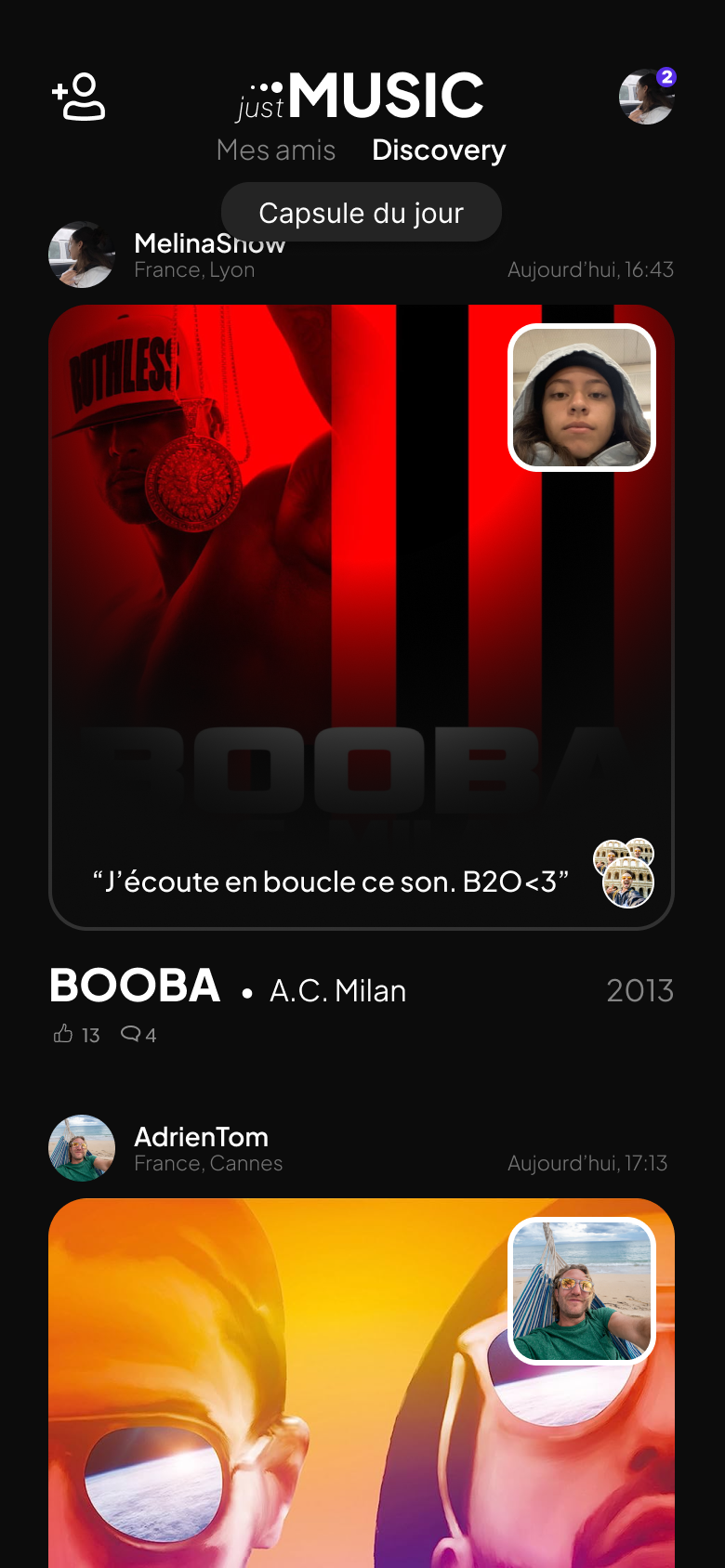725x1568 pixels.
Task: Switch to the Mes amis tab
Action: [276, 150]
